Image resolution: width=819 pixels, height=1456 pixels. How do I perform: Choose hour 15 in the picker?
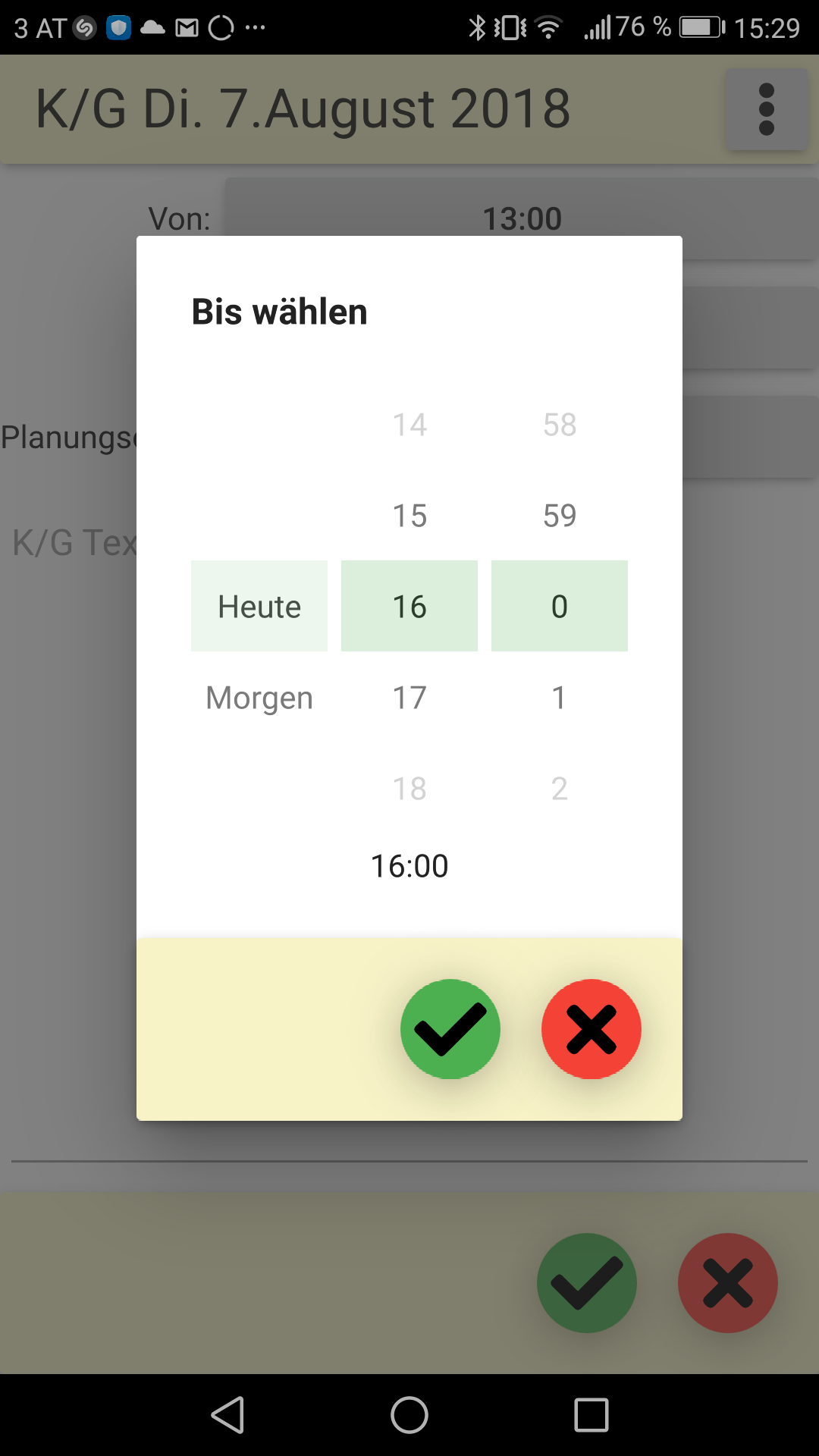pyautogui.click(x=409, y=516)
